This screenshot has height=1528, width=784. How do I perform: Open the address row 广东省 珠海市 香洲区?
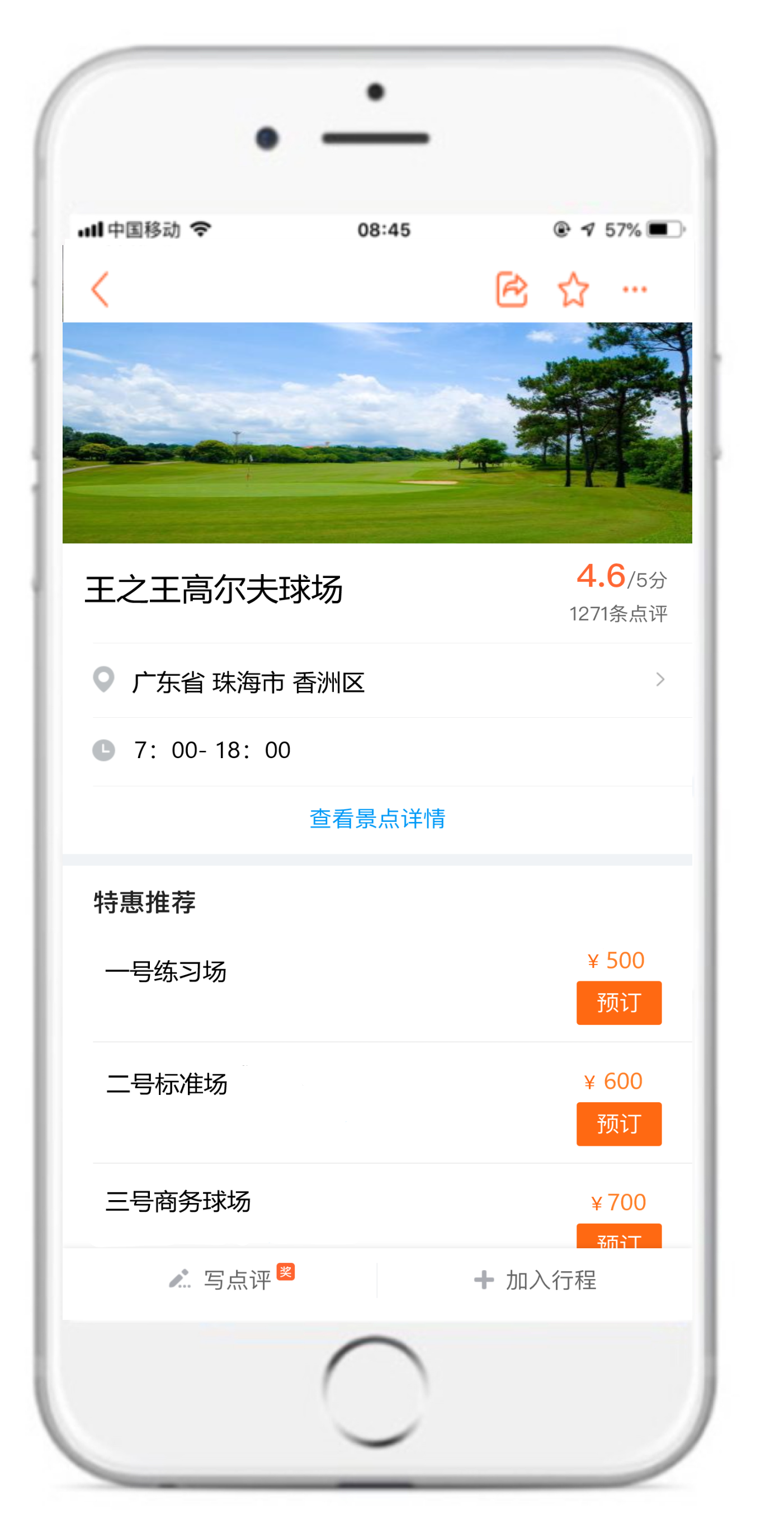(x=377, y=681)
